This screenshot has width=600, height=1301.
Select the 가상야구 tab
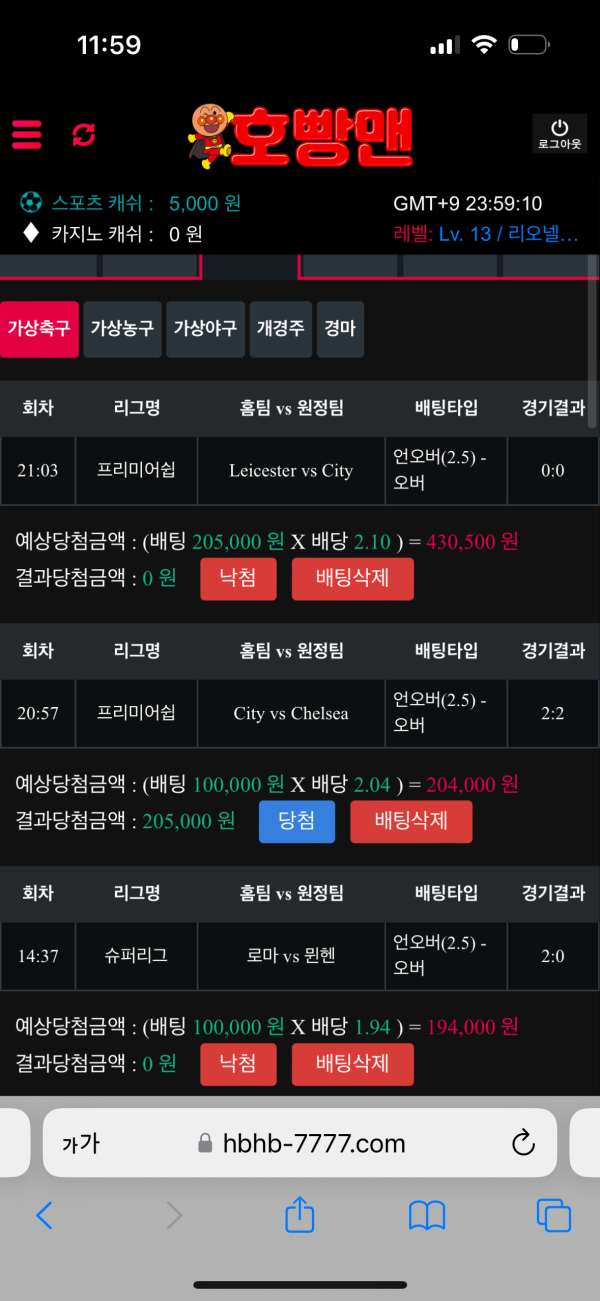pos(205,329)
